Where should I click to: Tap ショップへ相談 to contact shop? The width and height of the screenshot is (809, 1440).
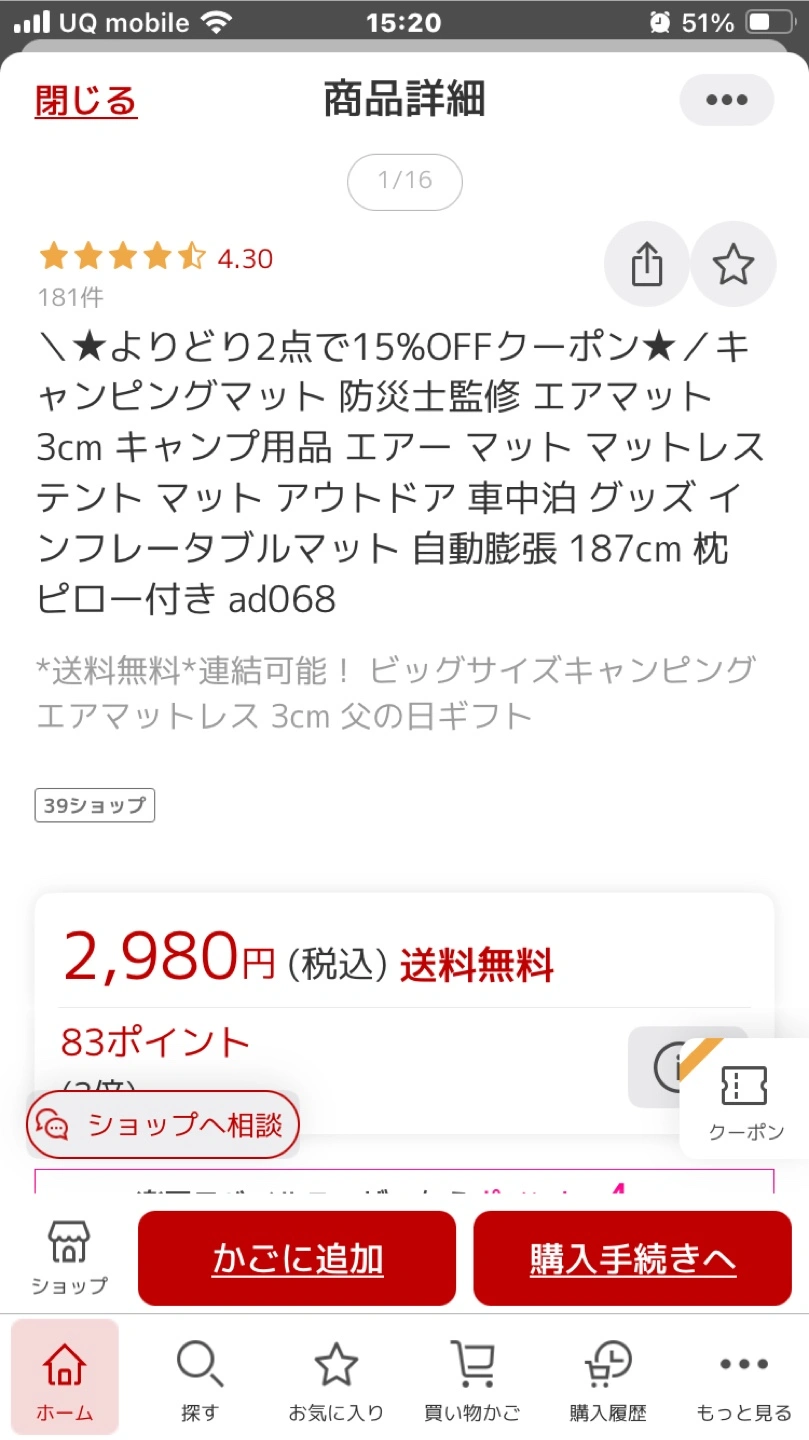point(163,1124)
